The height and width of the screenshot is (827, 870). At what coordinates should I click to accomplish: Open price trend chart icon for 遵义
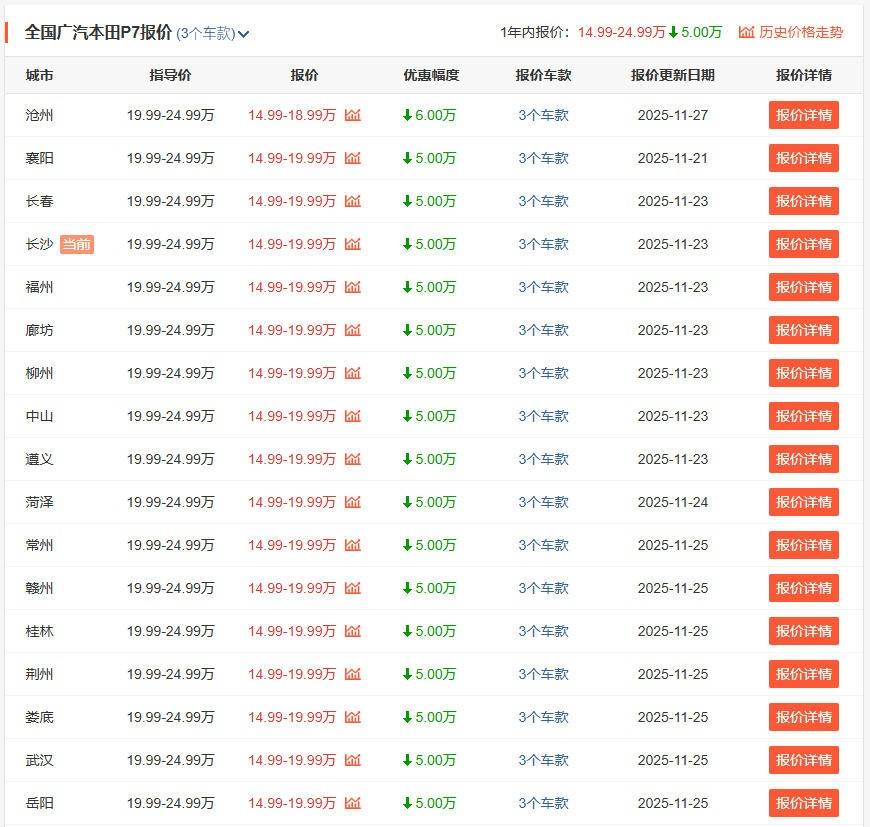[x=353, y=459]
